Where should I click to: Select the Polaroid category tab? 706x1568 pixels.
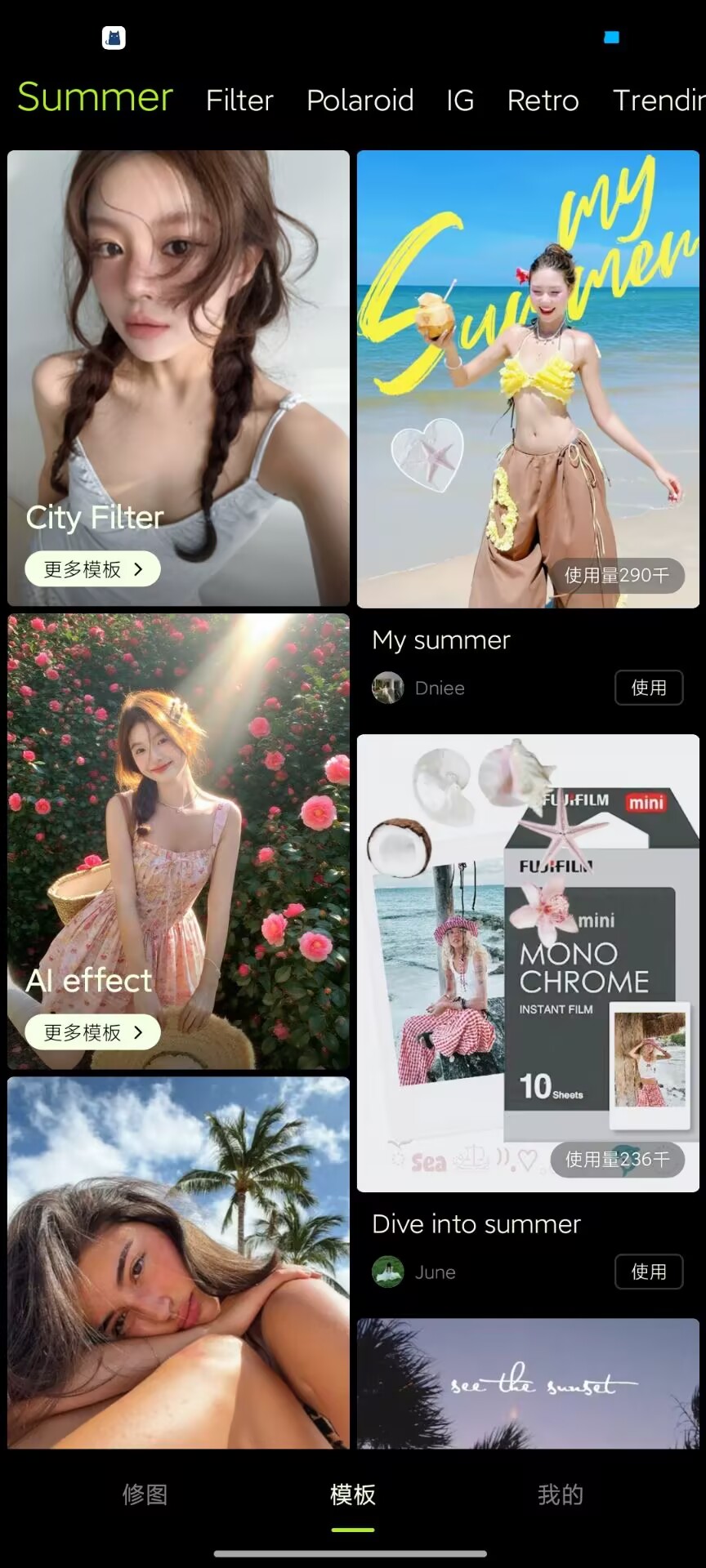[360, 100]
